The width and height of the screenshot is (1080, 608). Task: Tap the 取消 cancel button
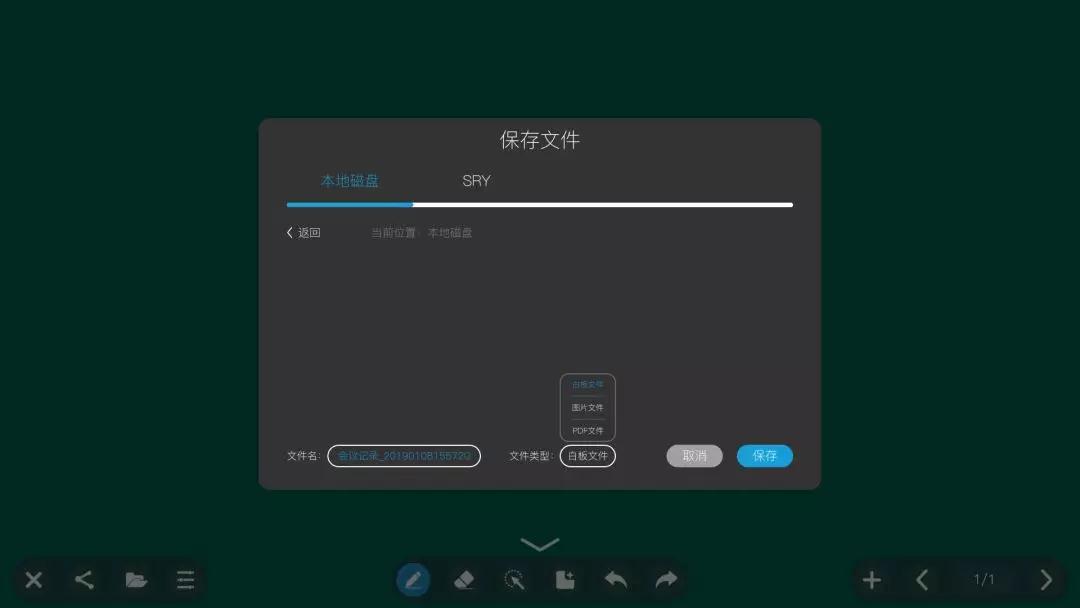(x=694, y=456)
